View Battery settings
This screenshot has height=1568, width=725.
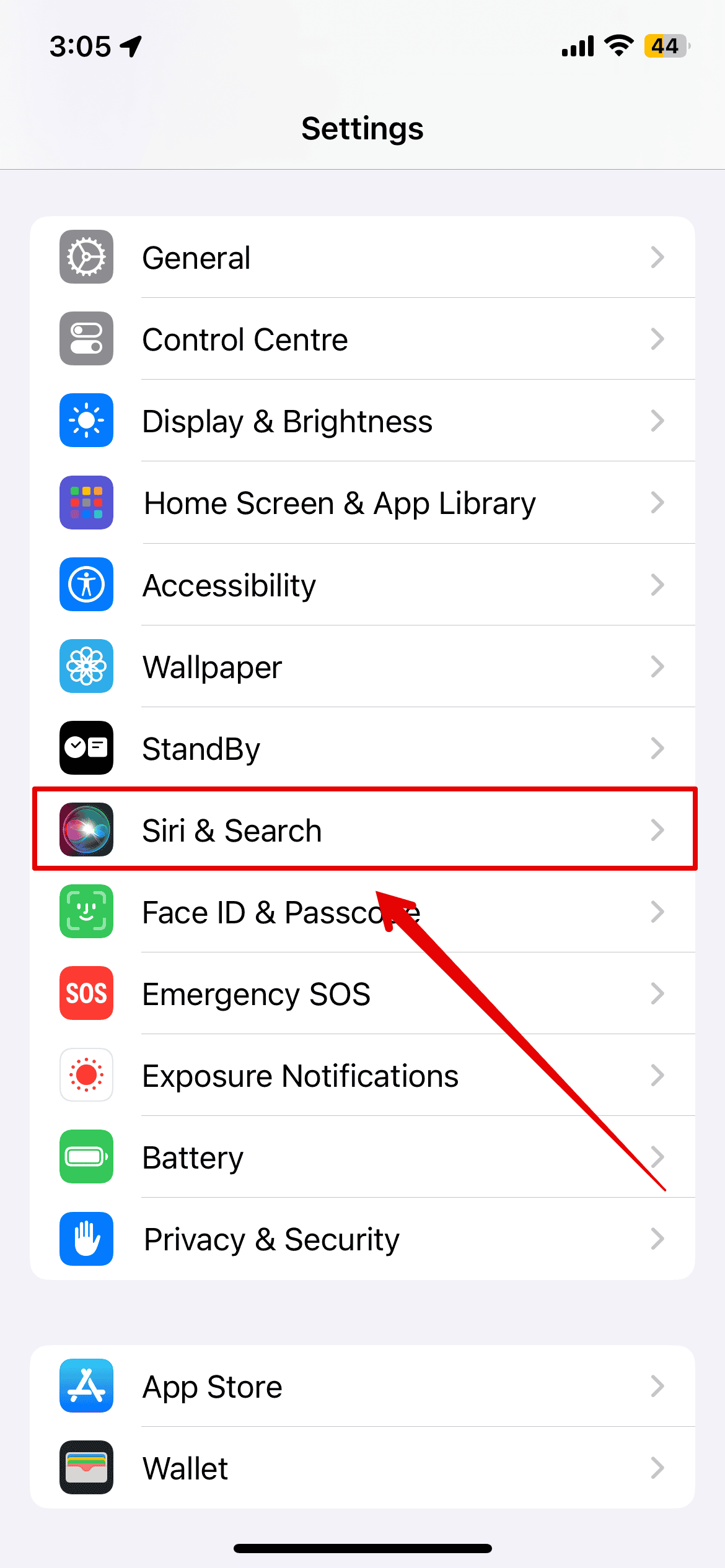(x=362, y=1157)
